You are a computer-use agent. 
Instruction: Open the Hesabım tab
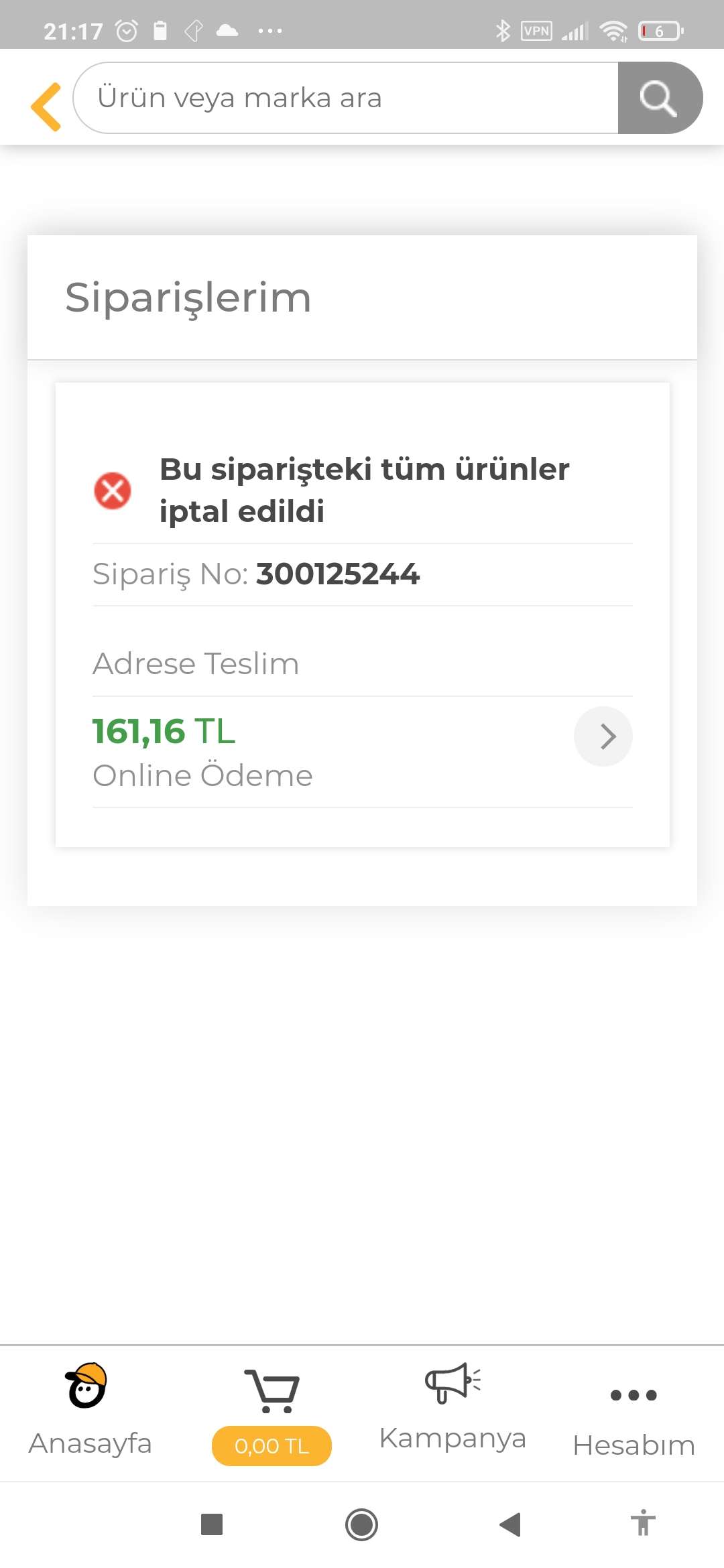(633, 1421)
